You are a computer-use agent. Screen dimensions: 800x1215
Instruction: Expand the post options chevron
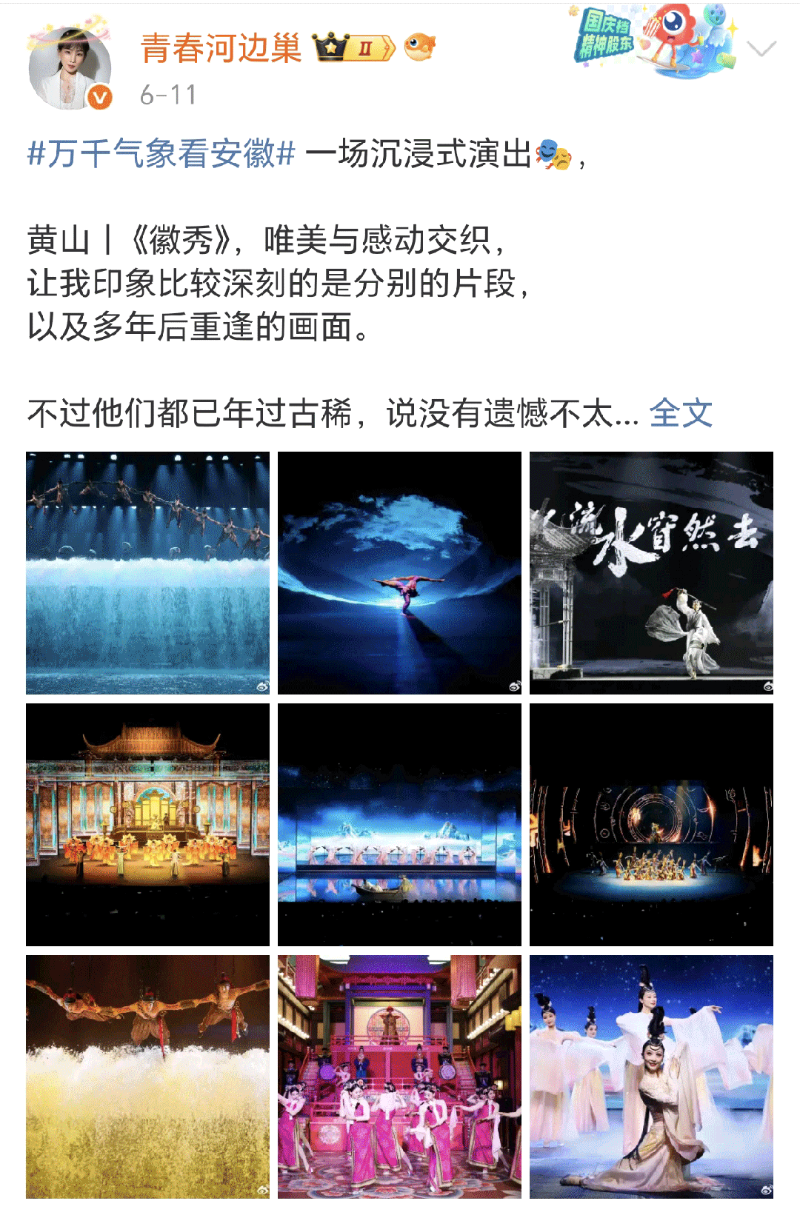pyautogui.click(x=762, y=49)
